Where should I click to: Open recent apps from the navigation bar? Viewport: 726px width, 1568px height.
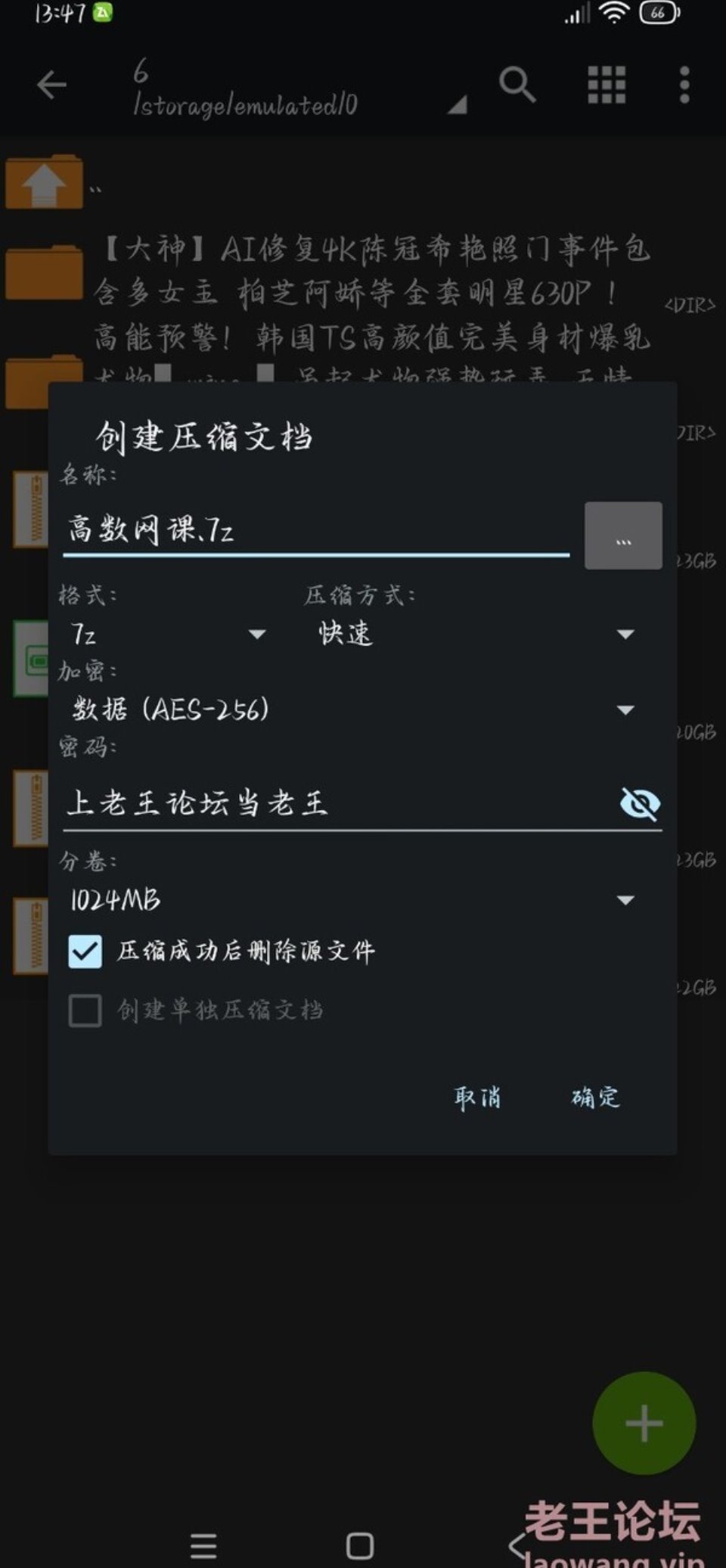pyautogui.click(x=203, y=1546)
